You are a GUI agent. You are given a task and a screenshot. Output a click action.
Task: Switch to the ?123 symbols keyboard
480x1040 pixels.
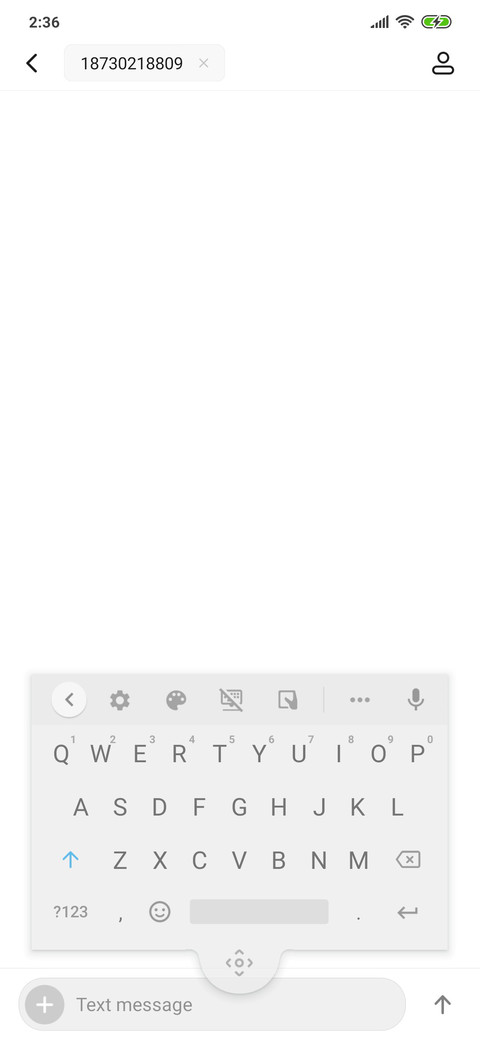point(70,912)
